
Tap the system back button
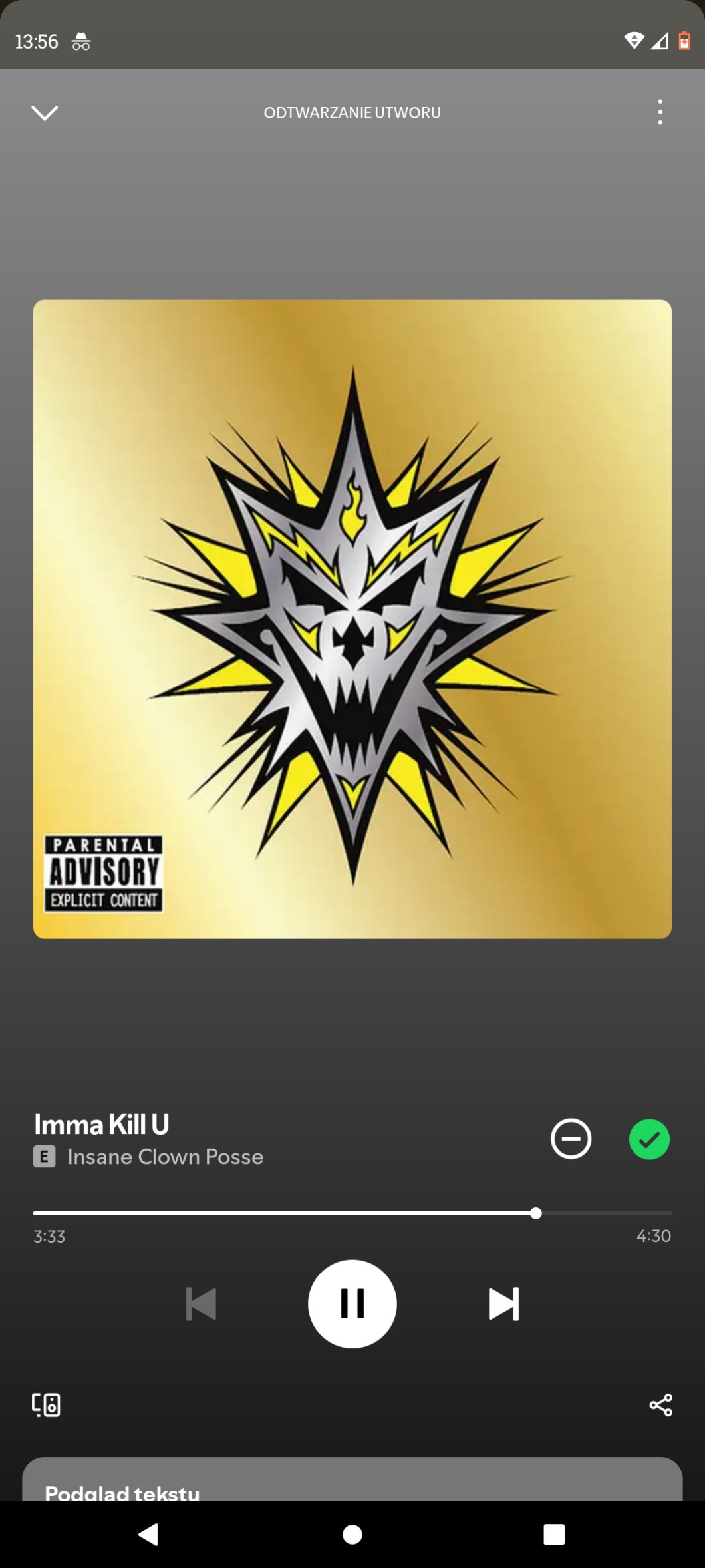coord(148,1535)
